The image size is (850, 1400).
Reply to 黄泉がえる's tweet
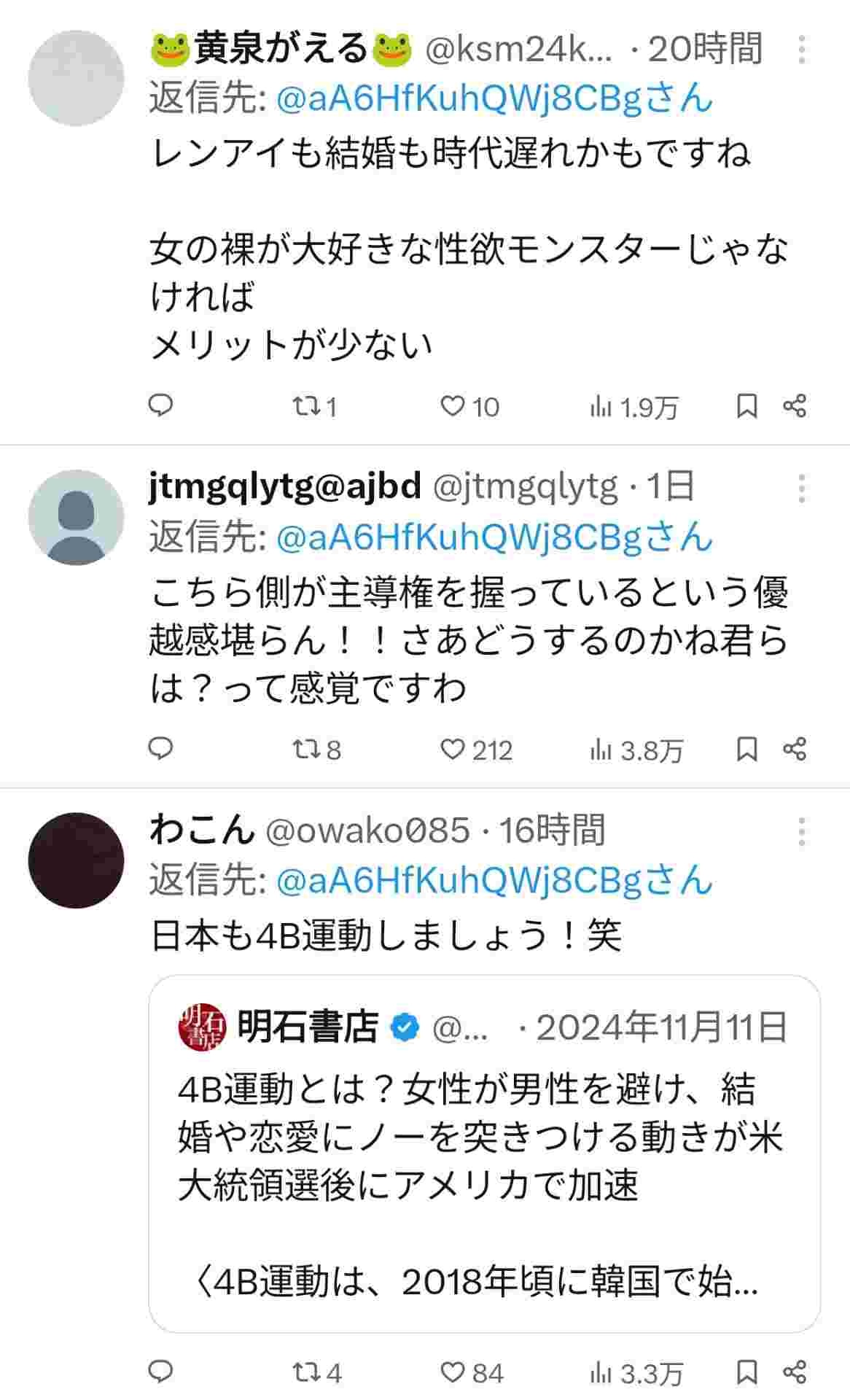(x=160, y=405)
